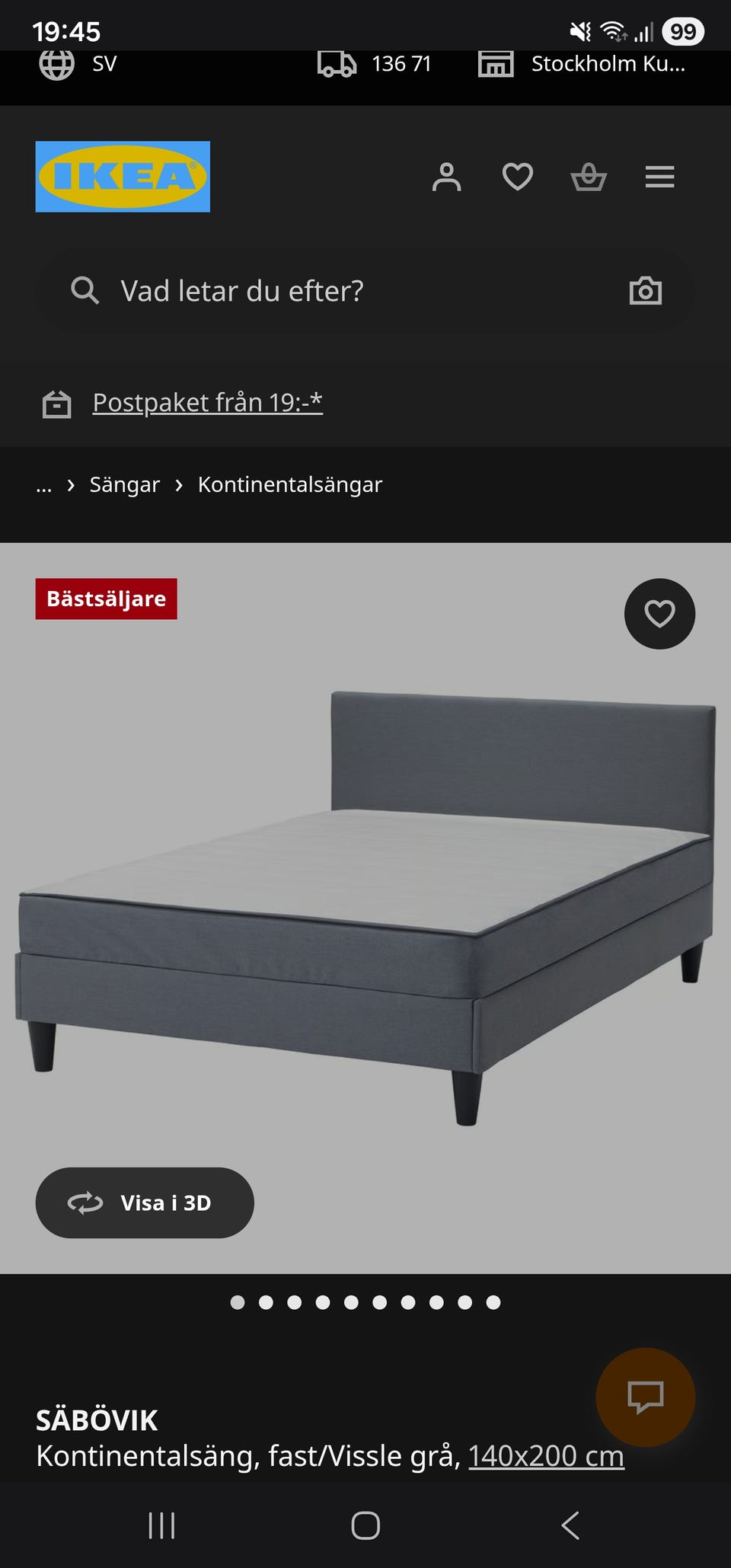Start a visual search with the camera icon

click(645, 290)
